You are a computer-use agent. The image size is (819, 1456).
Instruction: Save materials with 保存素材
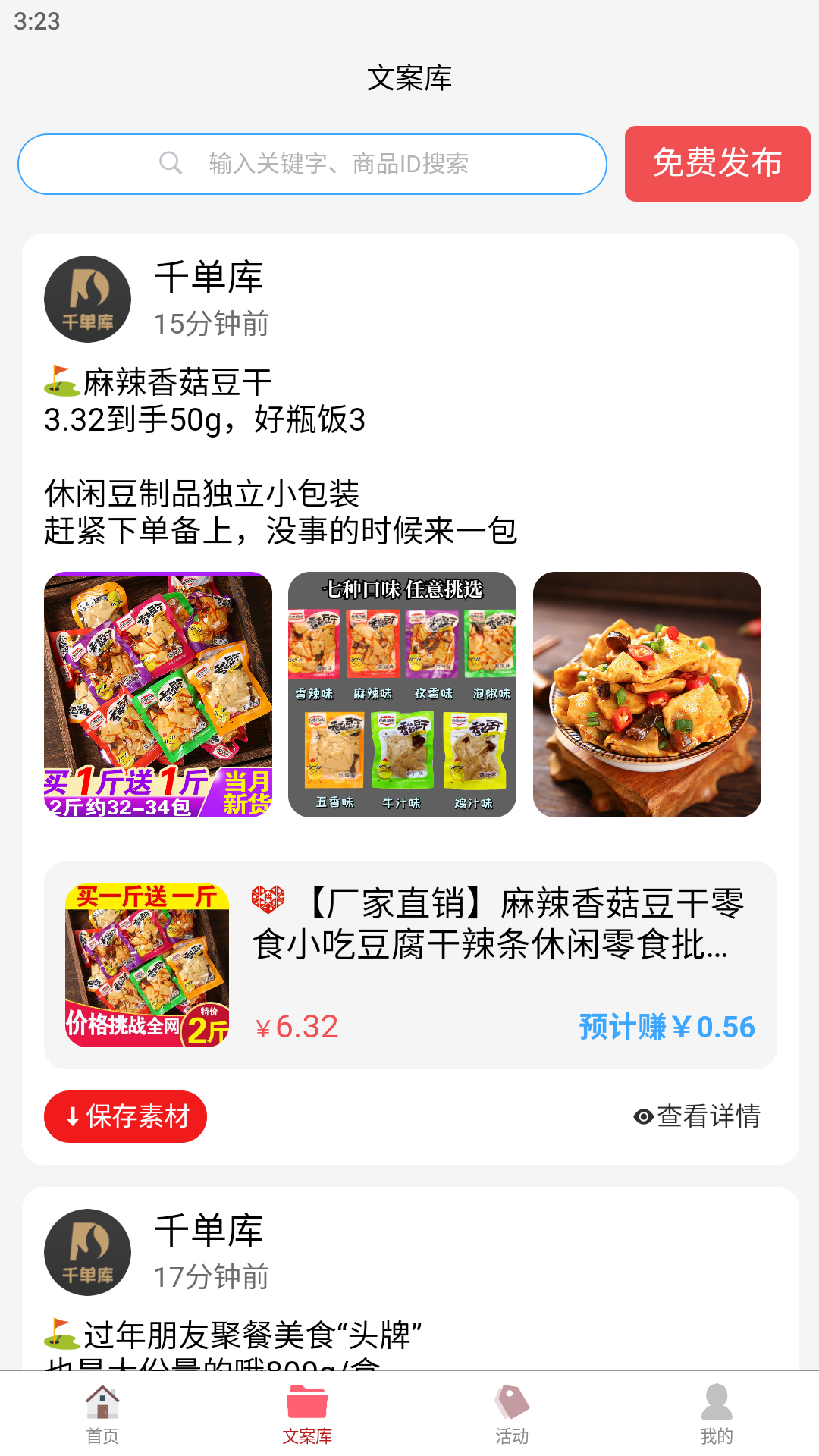125,1116
